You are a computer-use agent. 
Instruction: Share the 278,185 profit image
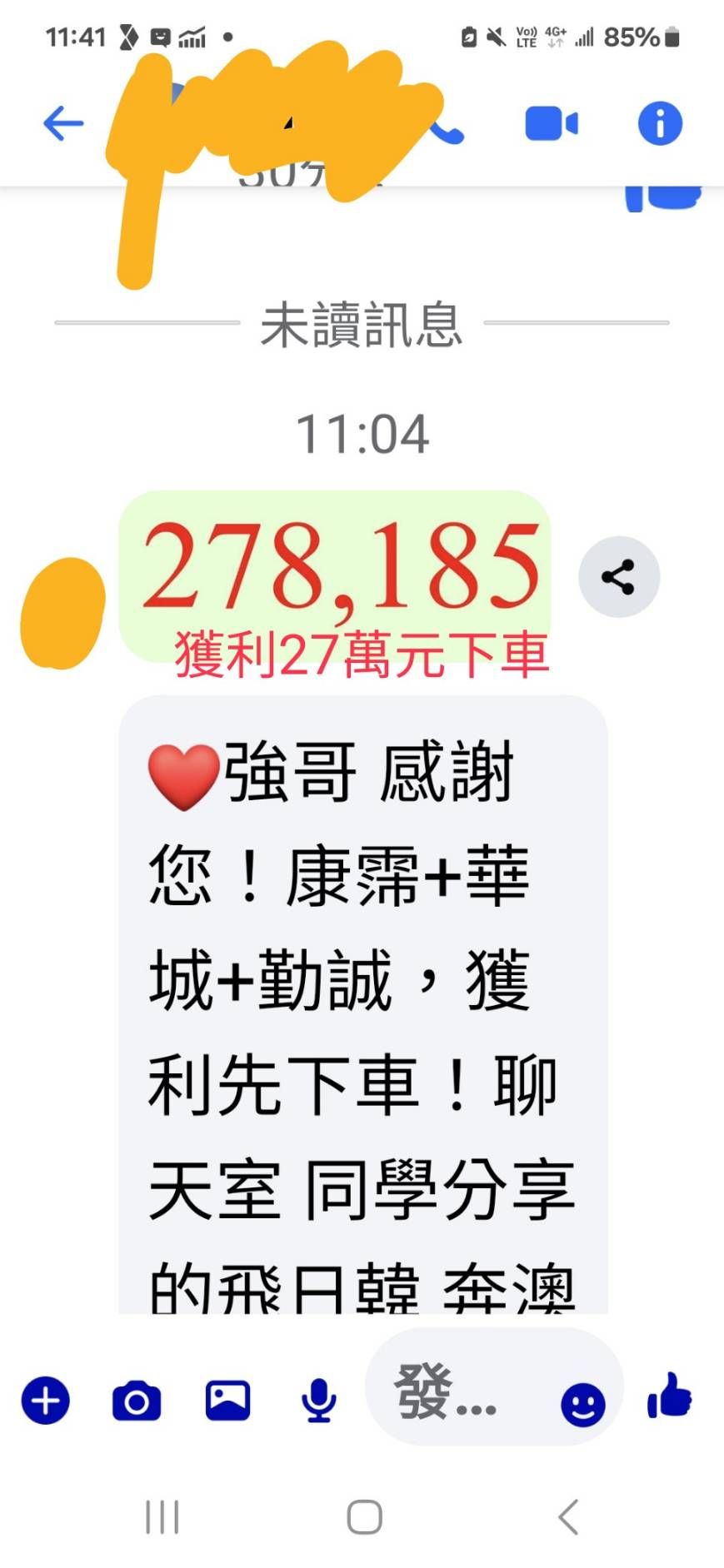[x=618, y=577]
